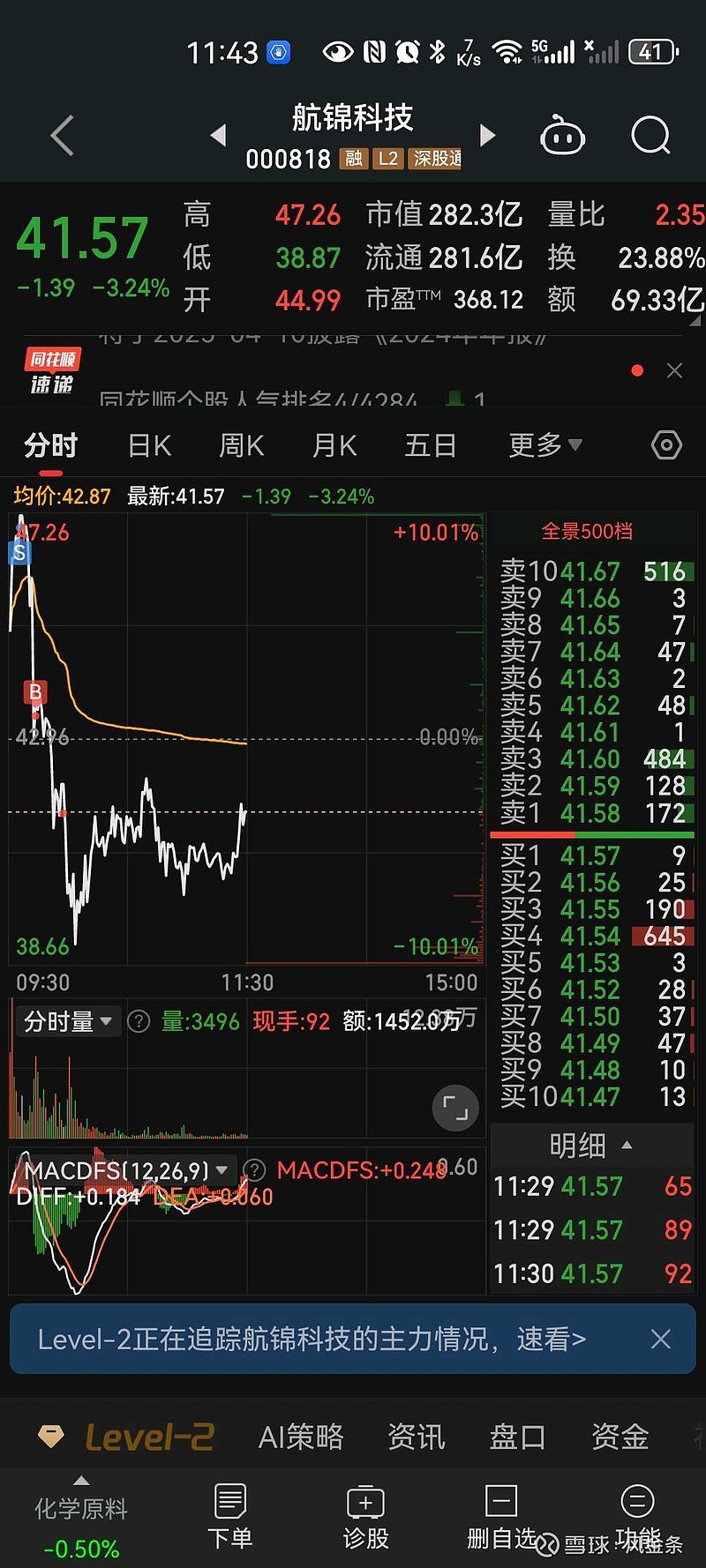Viewport: 706px width, 1568px height.
Task: Open the 资金 capital flow section
Action: tap(620, 1437)
